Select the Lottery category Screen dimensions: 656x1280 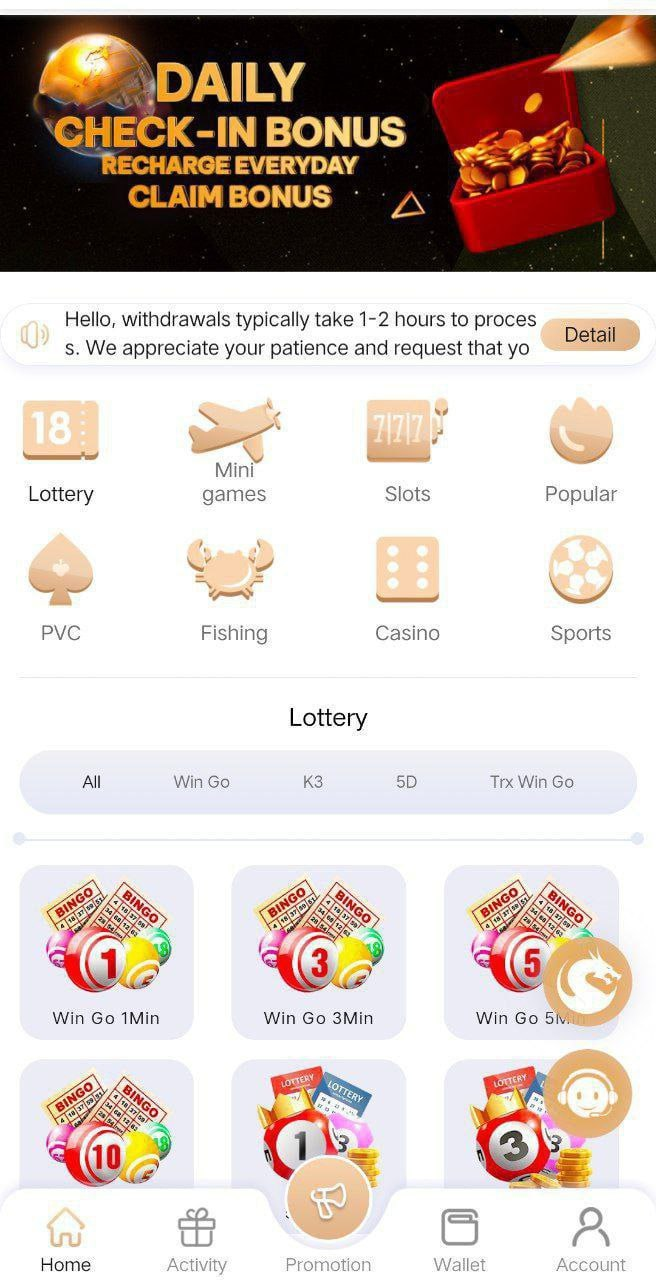pos(60,451)
